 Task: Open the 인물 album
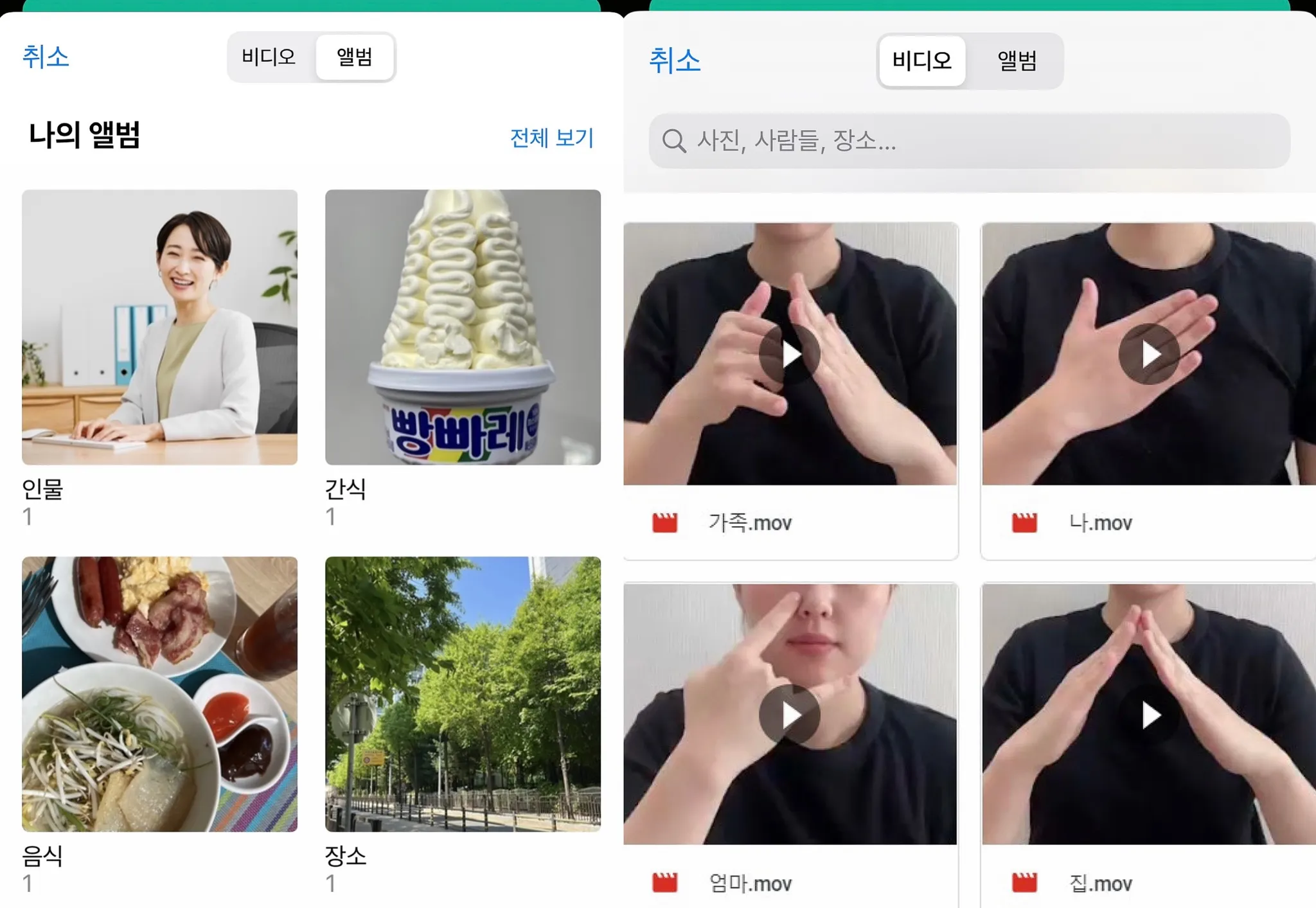click(x=159, y=326)
